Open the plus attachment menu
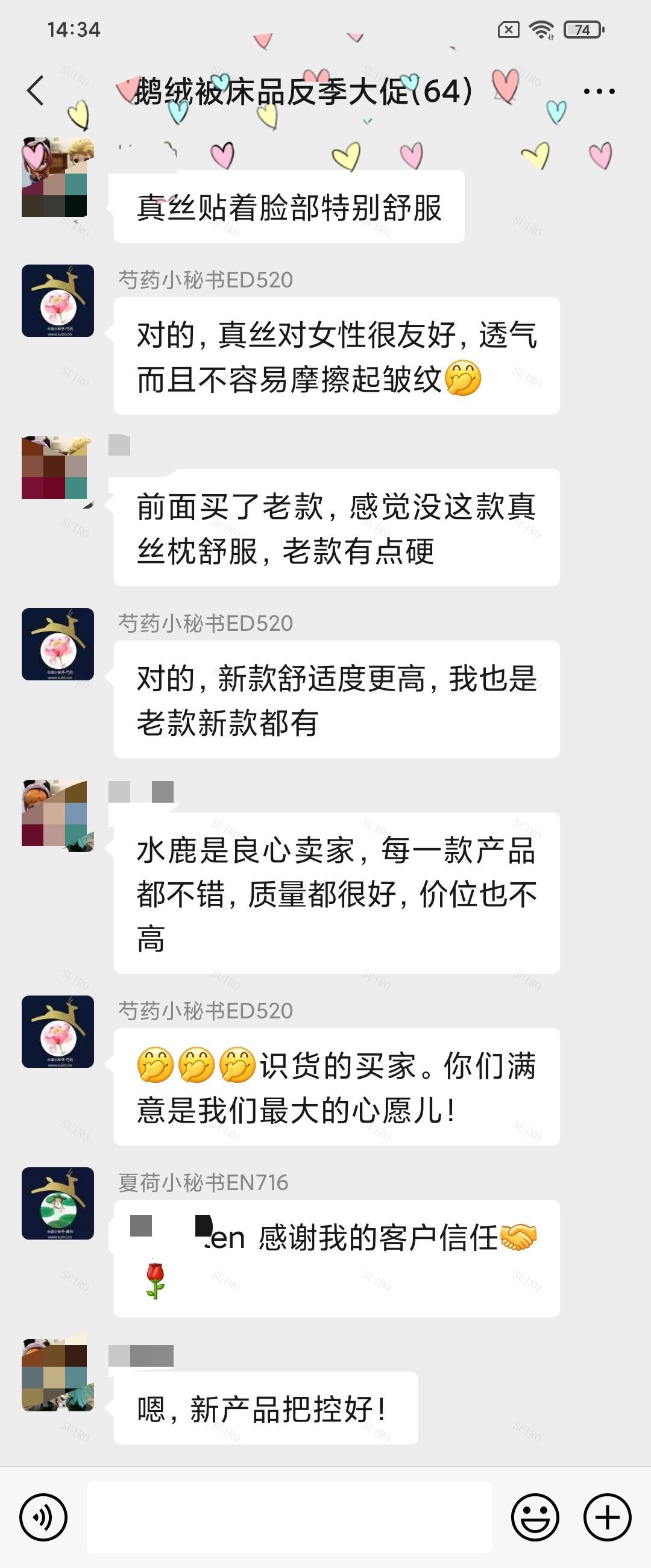Viewport: 651px width, 1568px height. pyautogui.click(x=607, y=1517)
